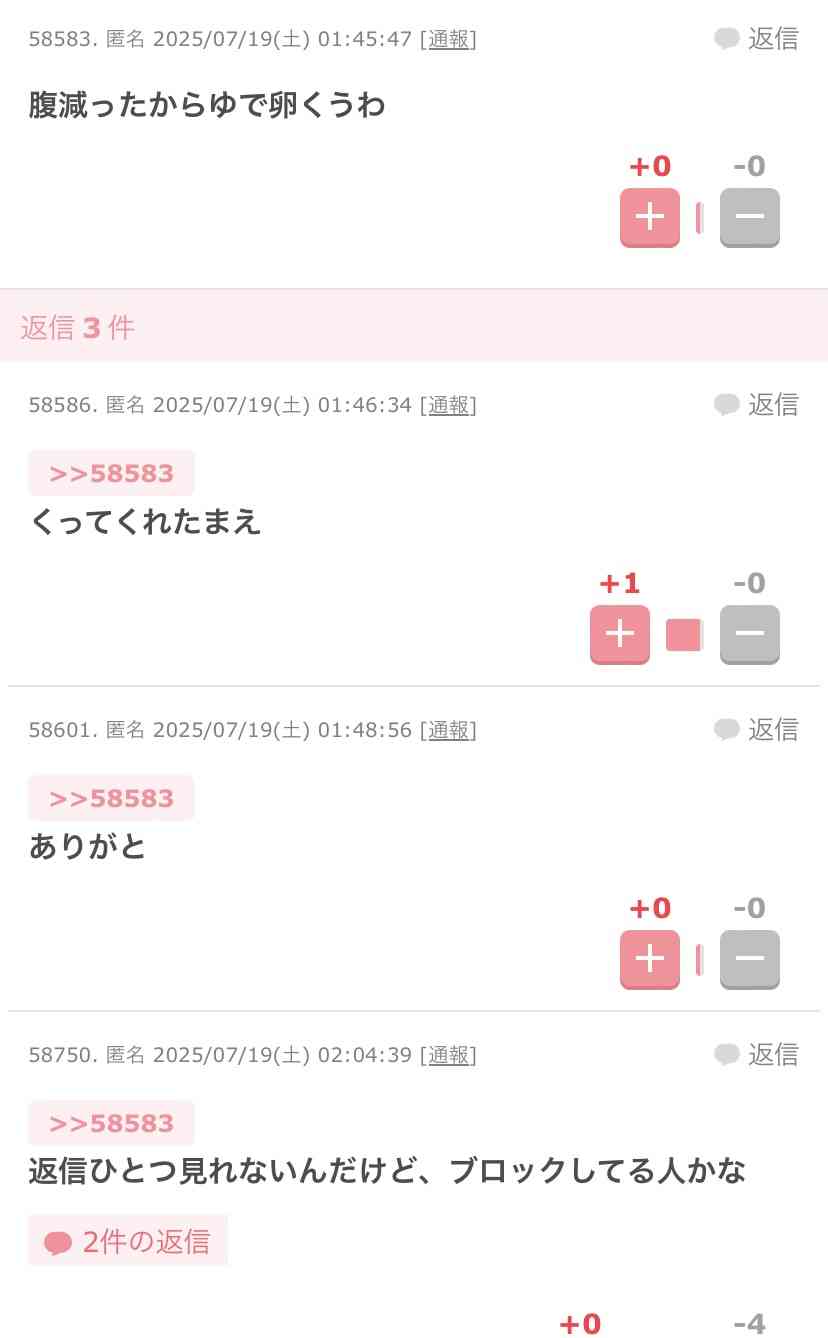Report comment 58601 via 通報 link

point(448,730)
